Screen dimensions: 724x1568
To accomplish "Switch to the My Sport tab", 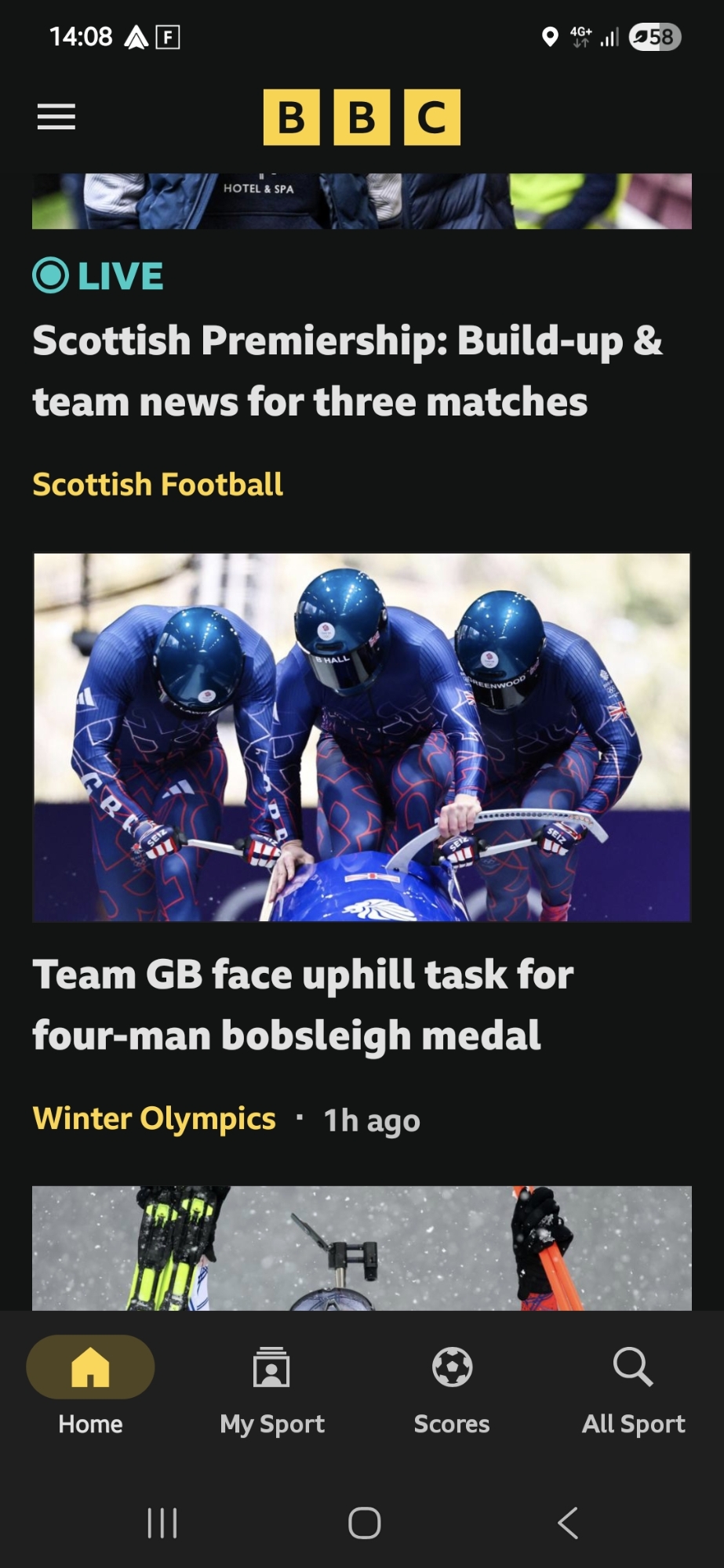I will [x=271, y=1385].
